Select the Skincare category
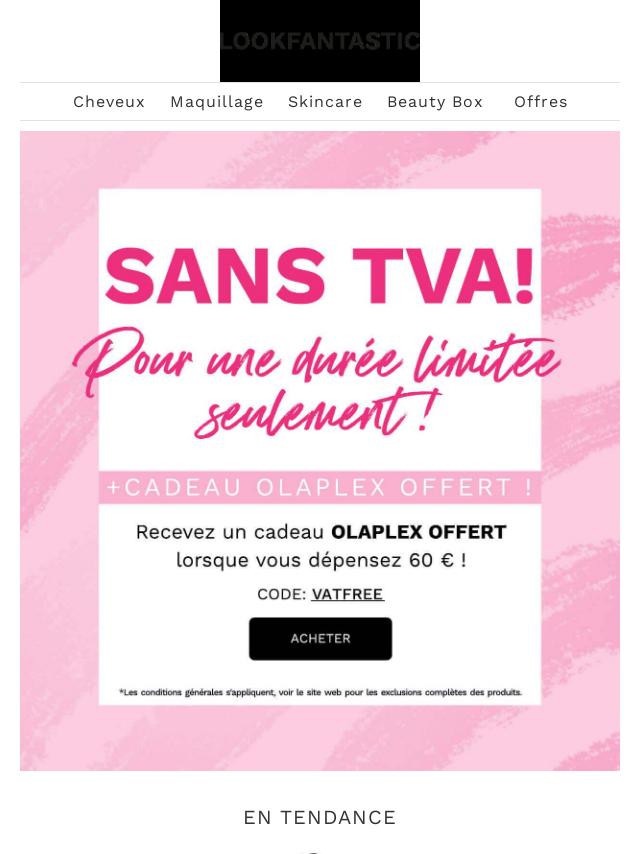Screen dimensions: 640x854 [325, 102]
